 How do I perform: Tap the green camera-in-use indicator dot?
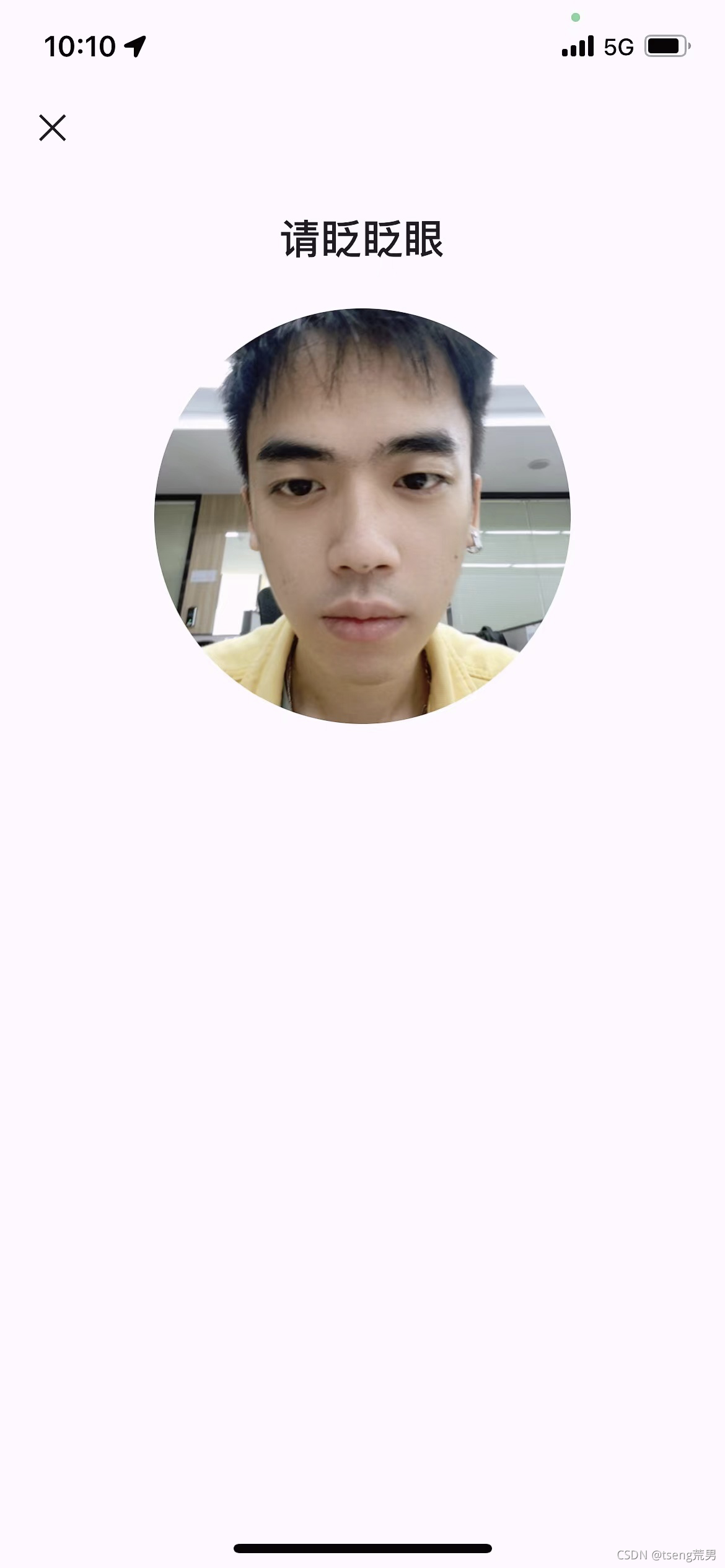pyautogui.click(x=576, y=17)
